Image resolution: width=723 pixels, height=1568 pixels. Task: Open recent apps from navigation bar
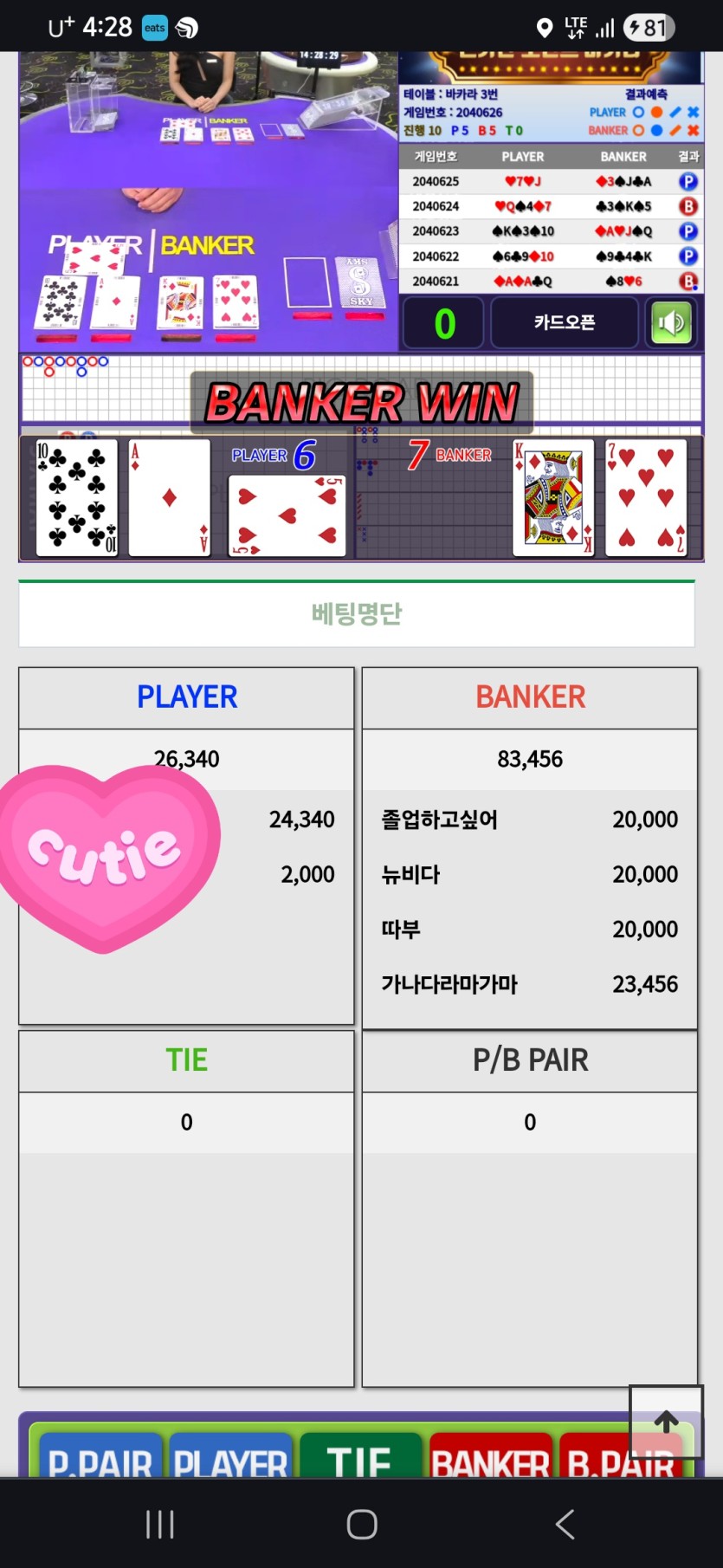(x=160, y=1524)
